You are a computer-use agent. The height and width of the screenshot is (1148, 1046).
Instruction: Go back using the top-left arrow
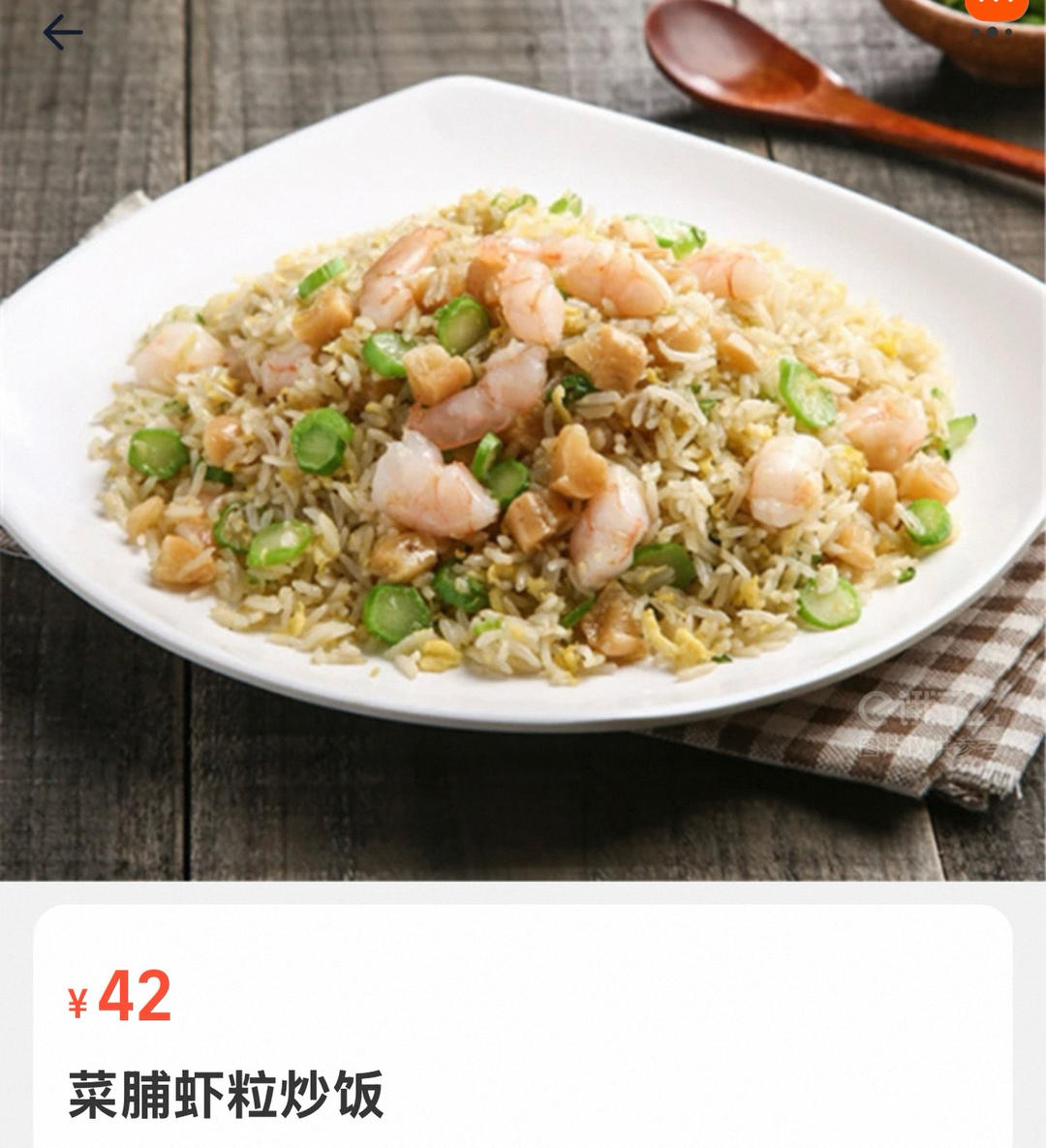coord(63,33)
